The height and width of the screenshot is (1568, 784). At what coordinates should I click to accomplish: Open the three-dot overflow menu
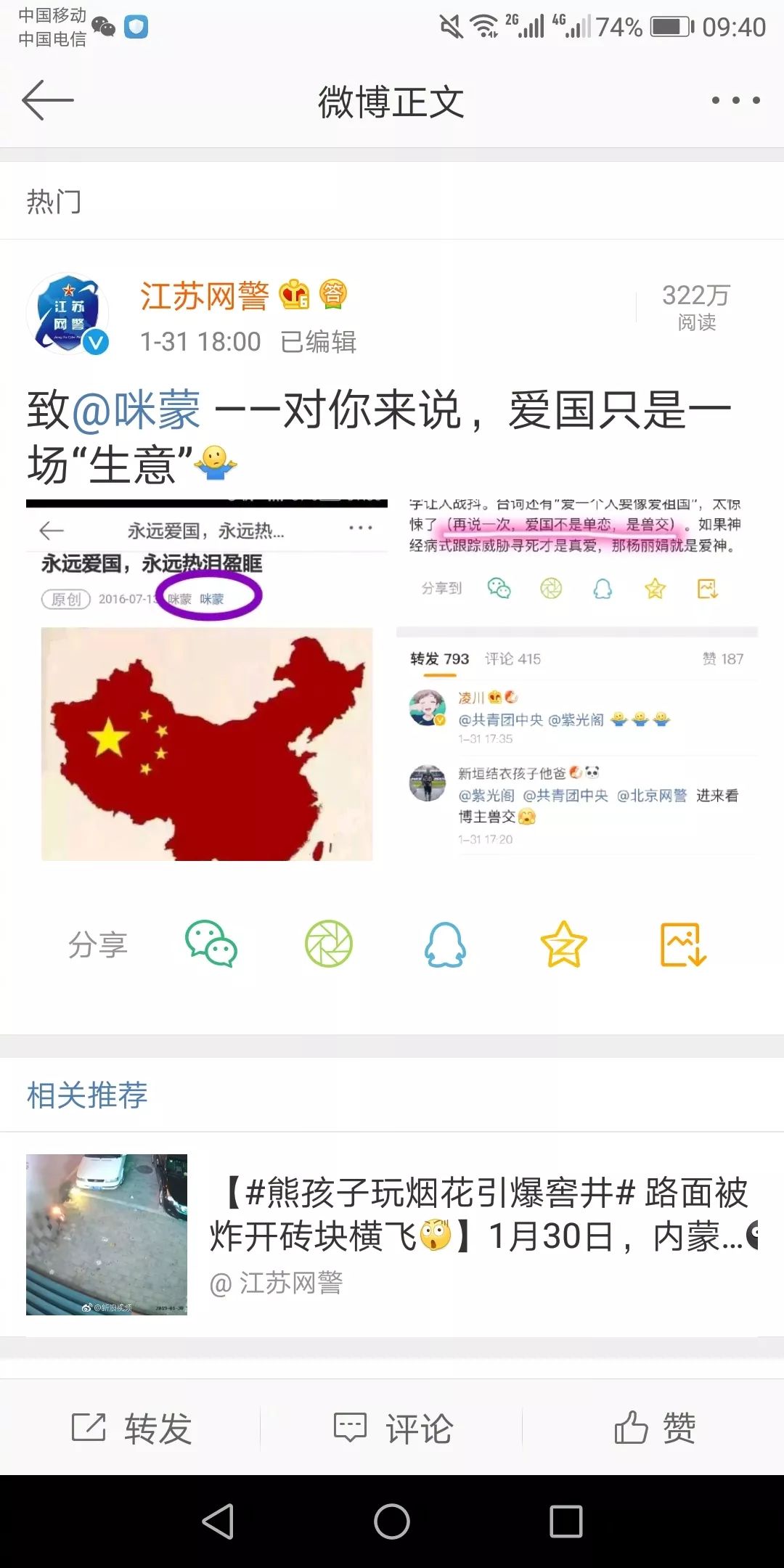click(x=735, y=100)
